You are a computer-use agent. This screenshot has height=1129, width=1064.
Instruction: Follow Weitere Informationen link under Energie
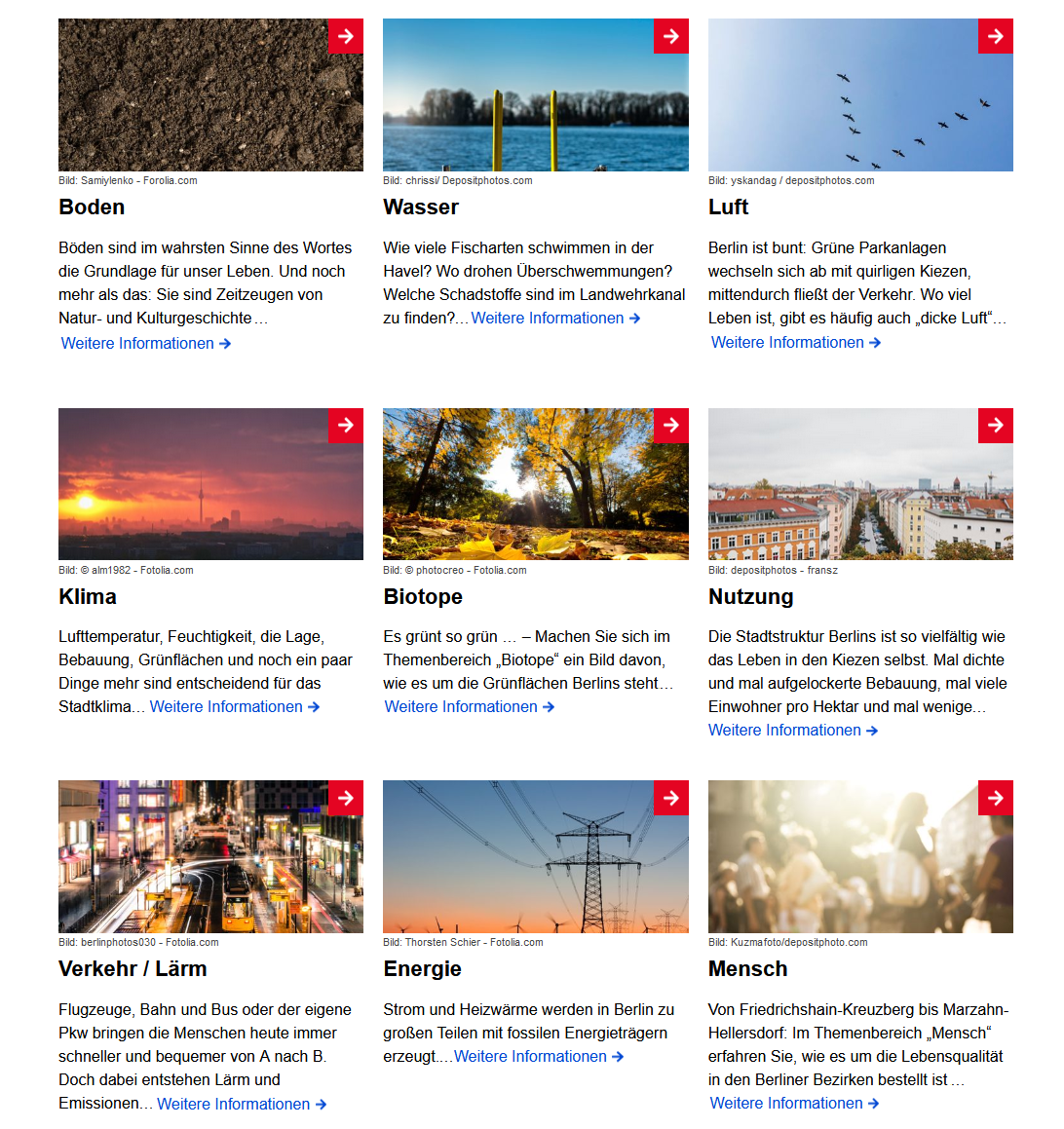(x=538, y=1056)
